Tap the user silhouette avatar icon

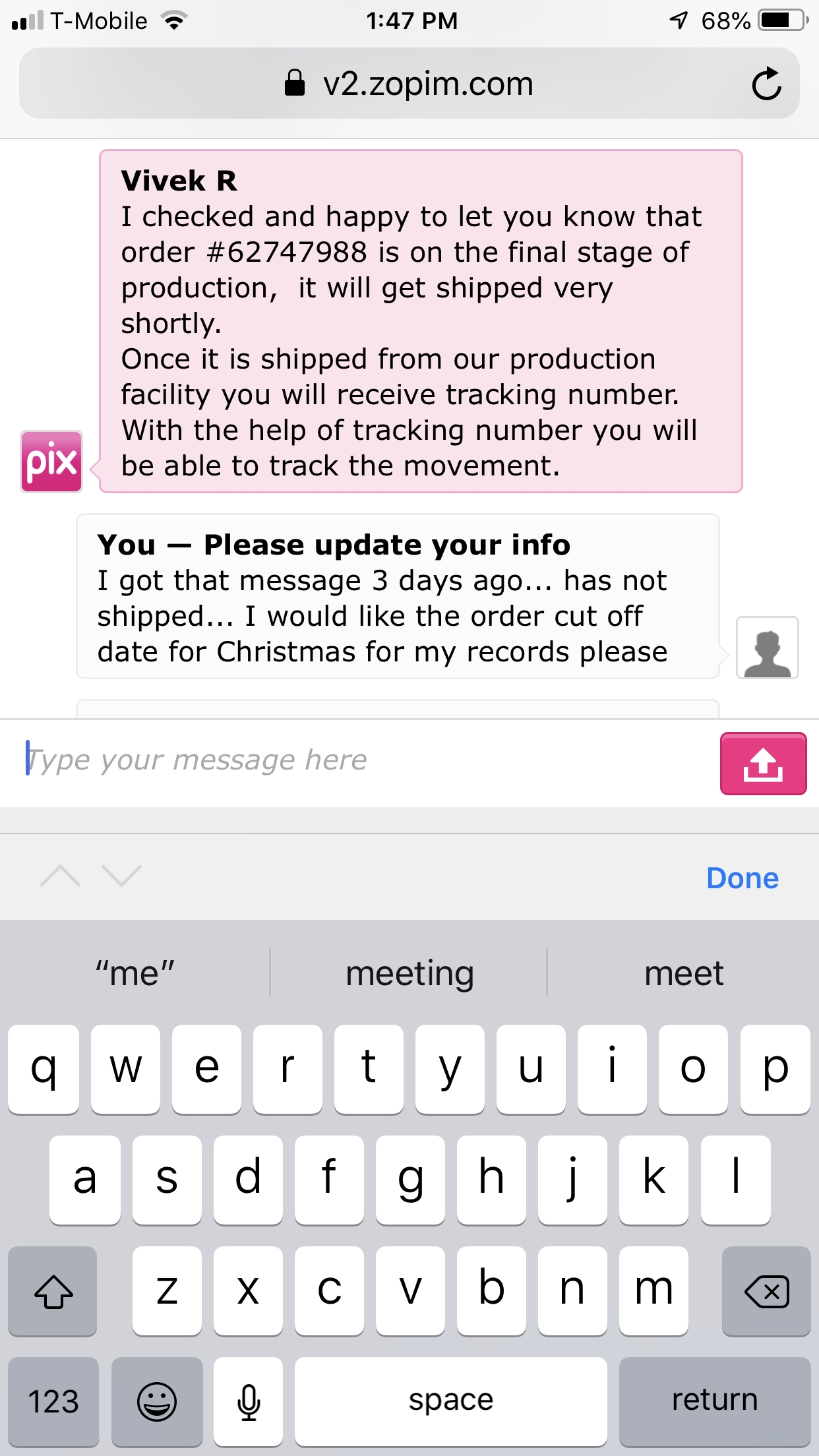tap(767, 648)
